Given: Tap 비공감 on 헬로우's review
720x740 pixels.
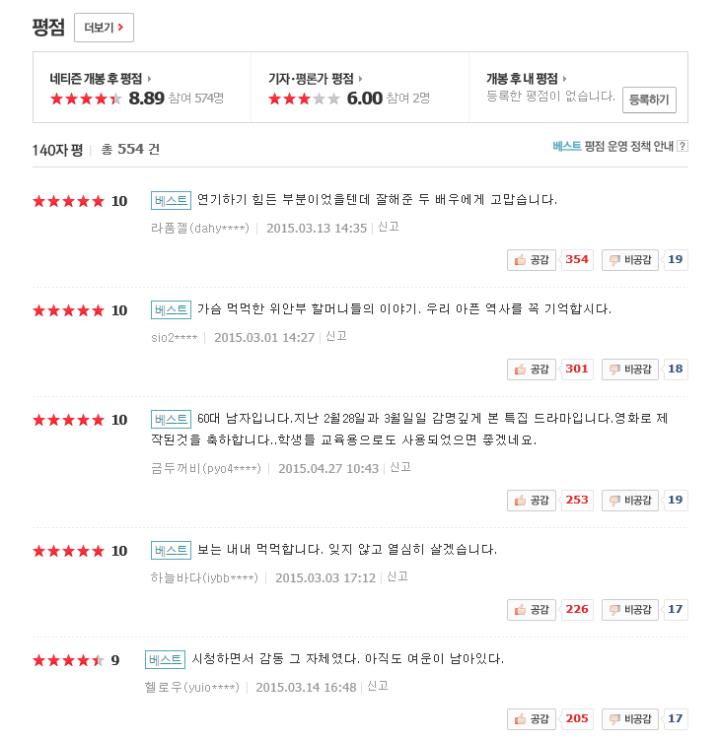Looking at the screenshot, I should pyautogui.click(x=630, y=719).
